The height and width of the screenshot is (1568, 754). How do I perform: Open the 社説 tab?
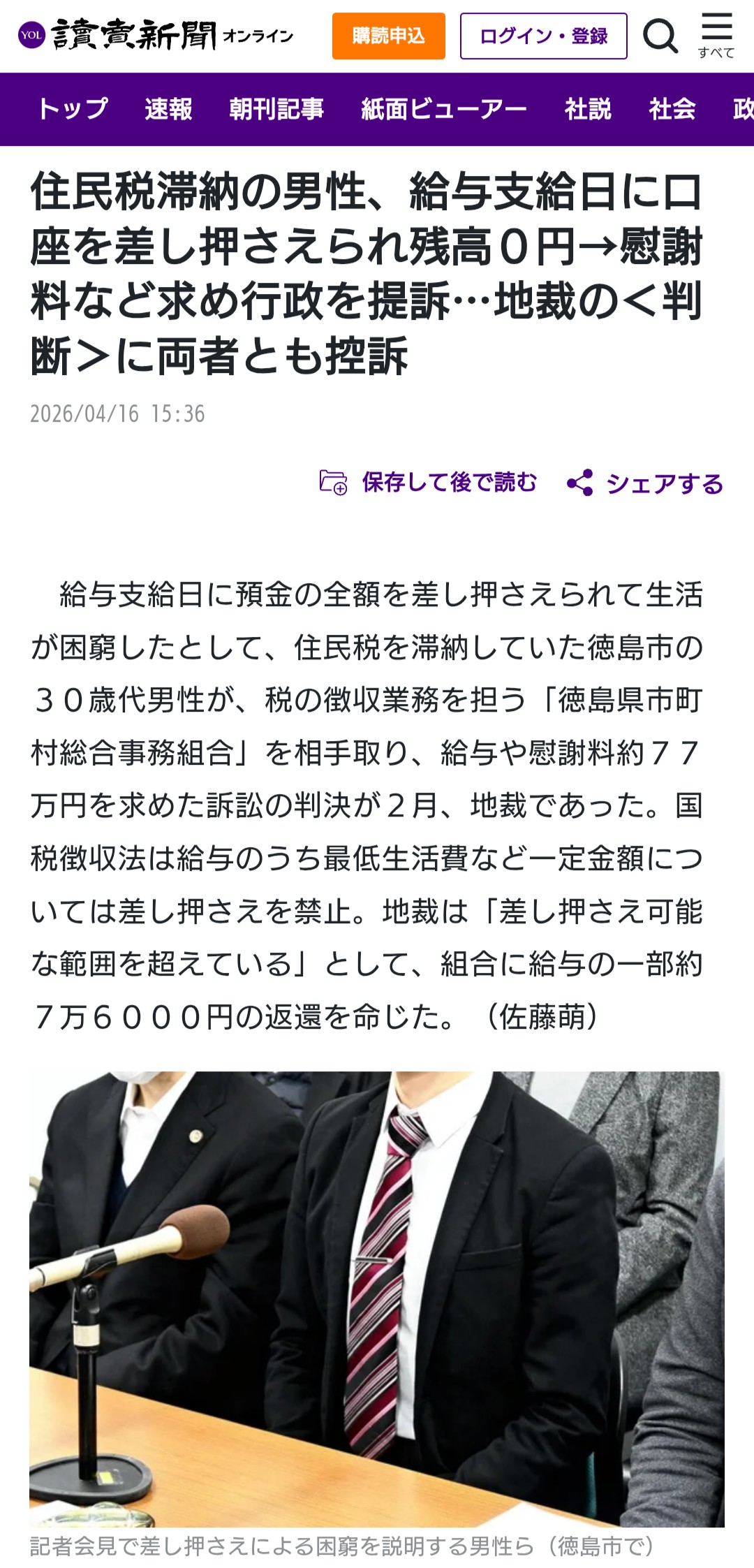588,109
